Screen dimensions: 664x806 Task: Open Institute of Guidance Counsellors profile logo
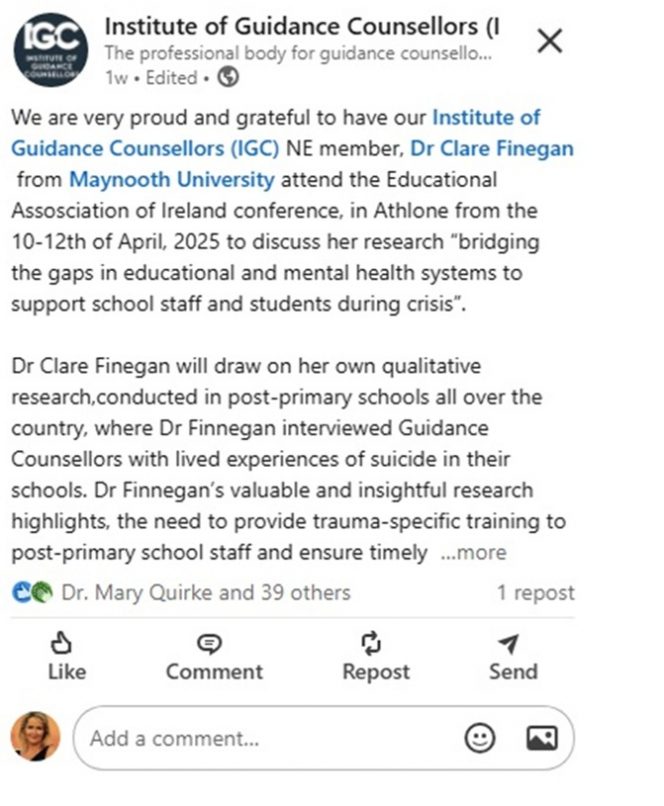(x=50, y=48)
